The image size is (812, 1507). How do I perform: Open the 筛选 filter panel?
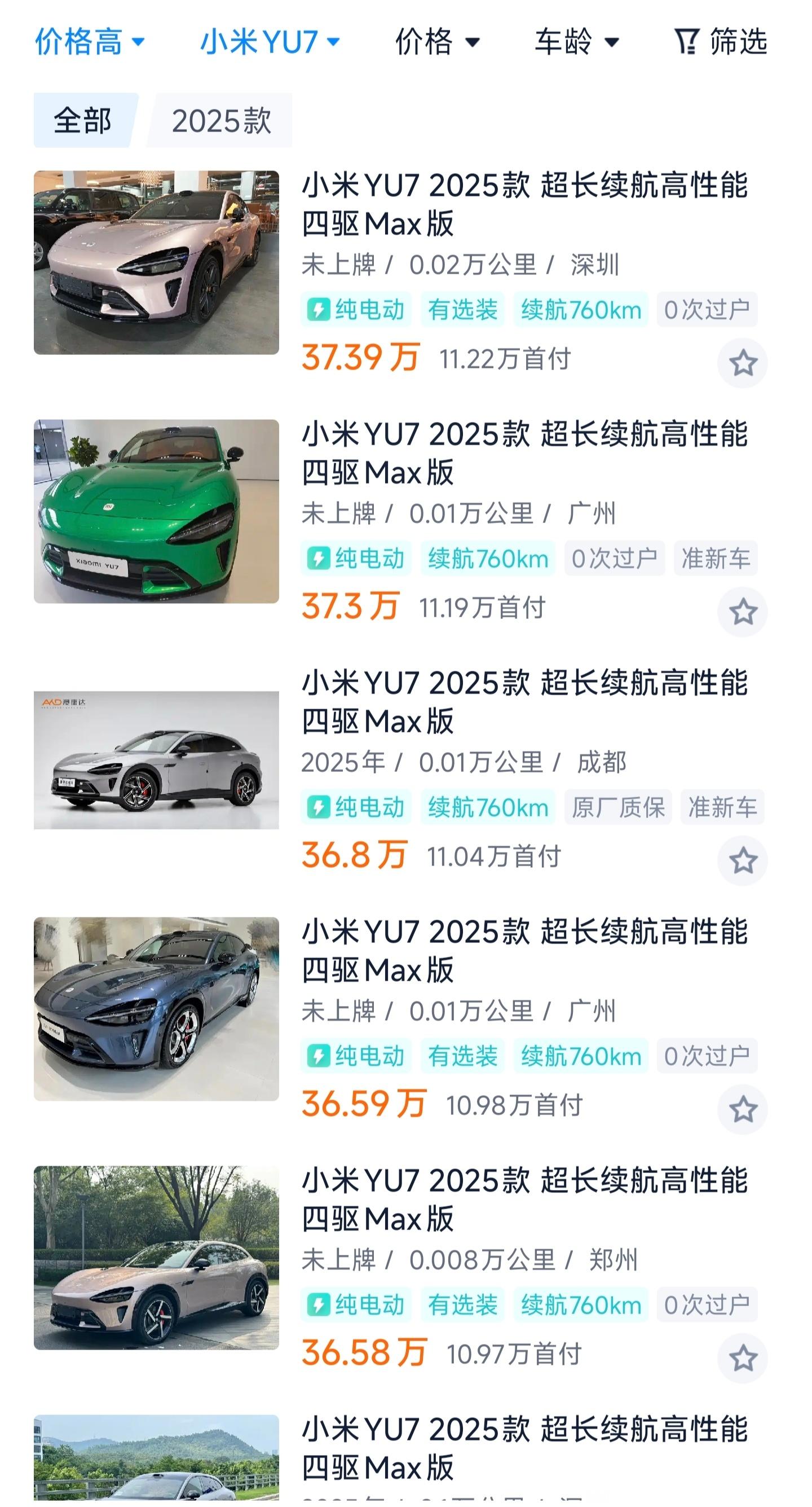pyautogui.click(x=720, y=42)
